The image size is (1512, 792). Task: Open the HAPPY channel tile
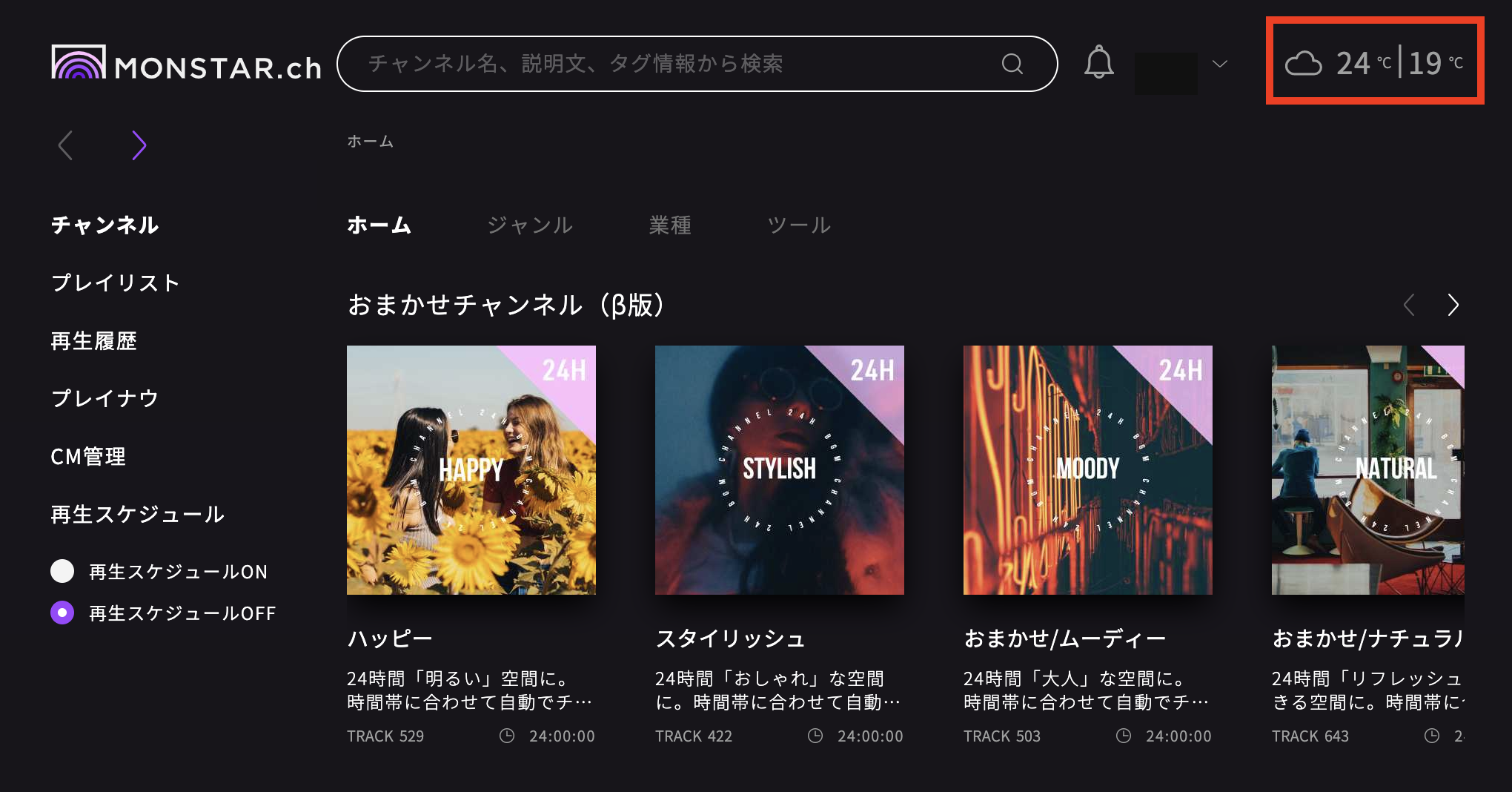point(471,469)
